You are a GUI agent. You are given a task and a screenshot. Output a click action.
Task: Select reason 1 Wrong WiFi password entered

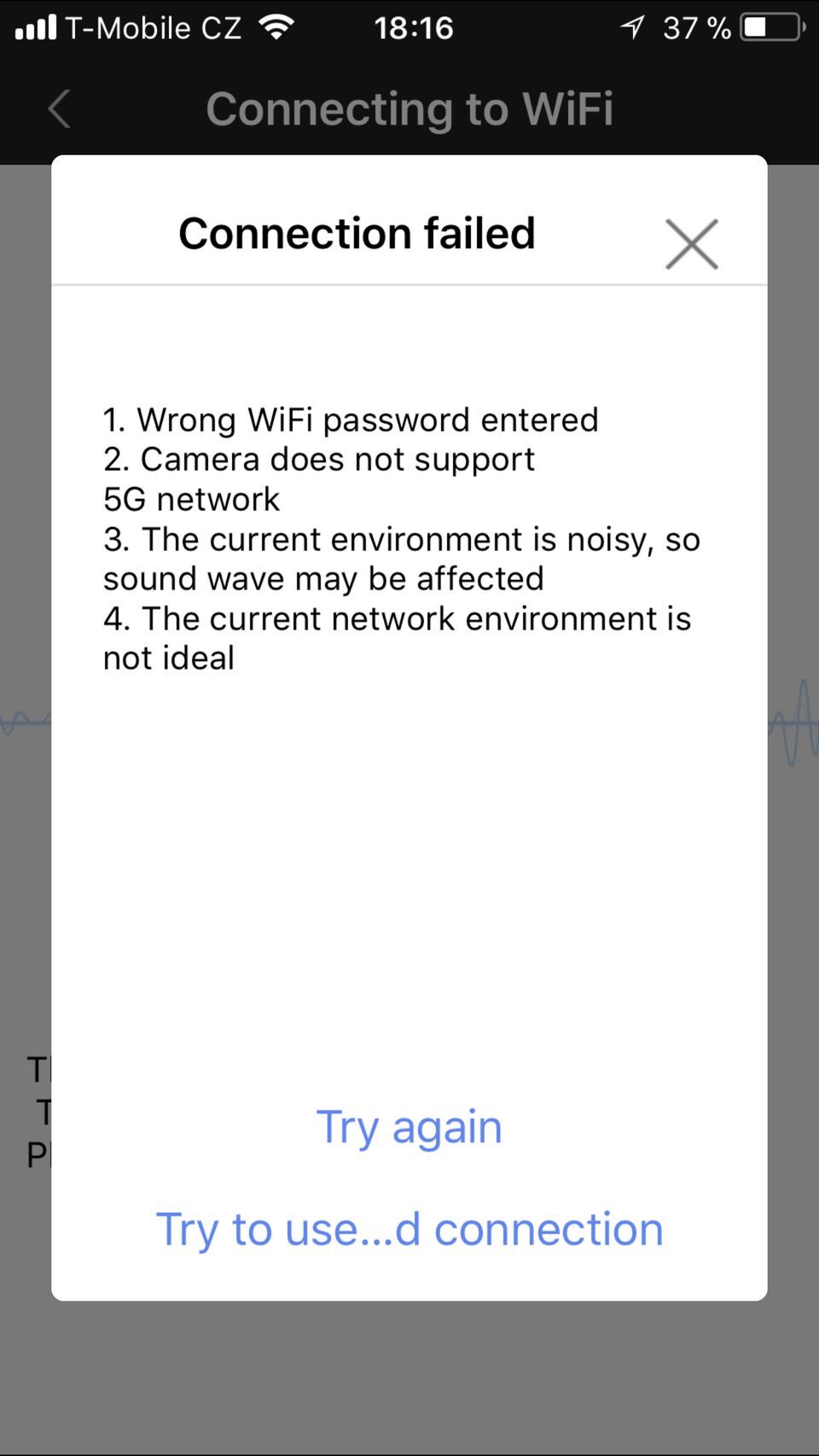tap(351, 419)
